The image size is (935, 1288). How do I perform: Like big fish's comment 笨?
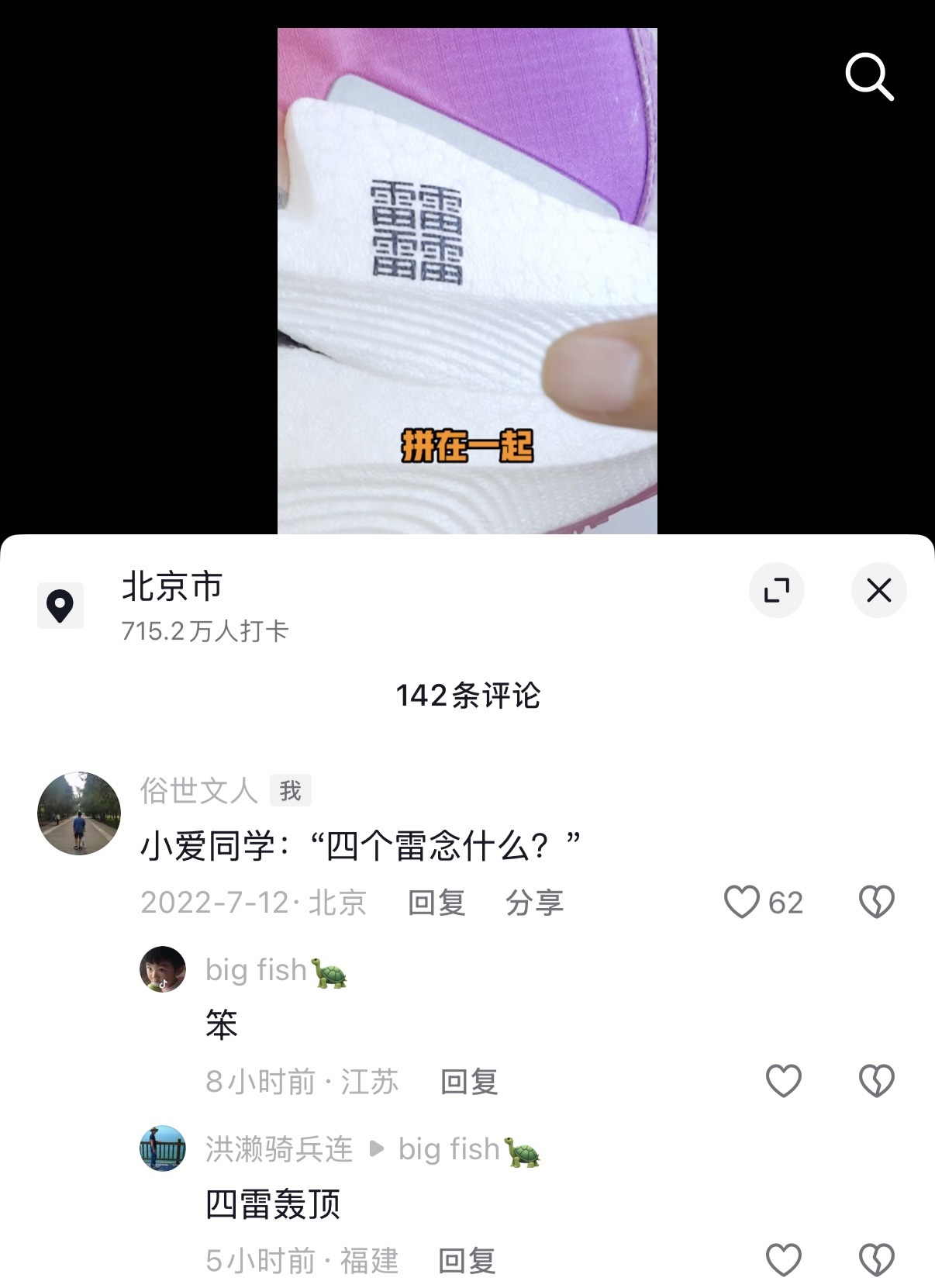pyautogui.click(x=783, y=1081)
